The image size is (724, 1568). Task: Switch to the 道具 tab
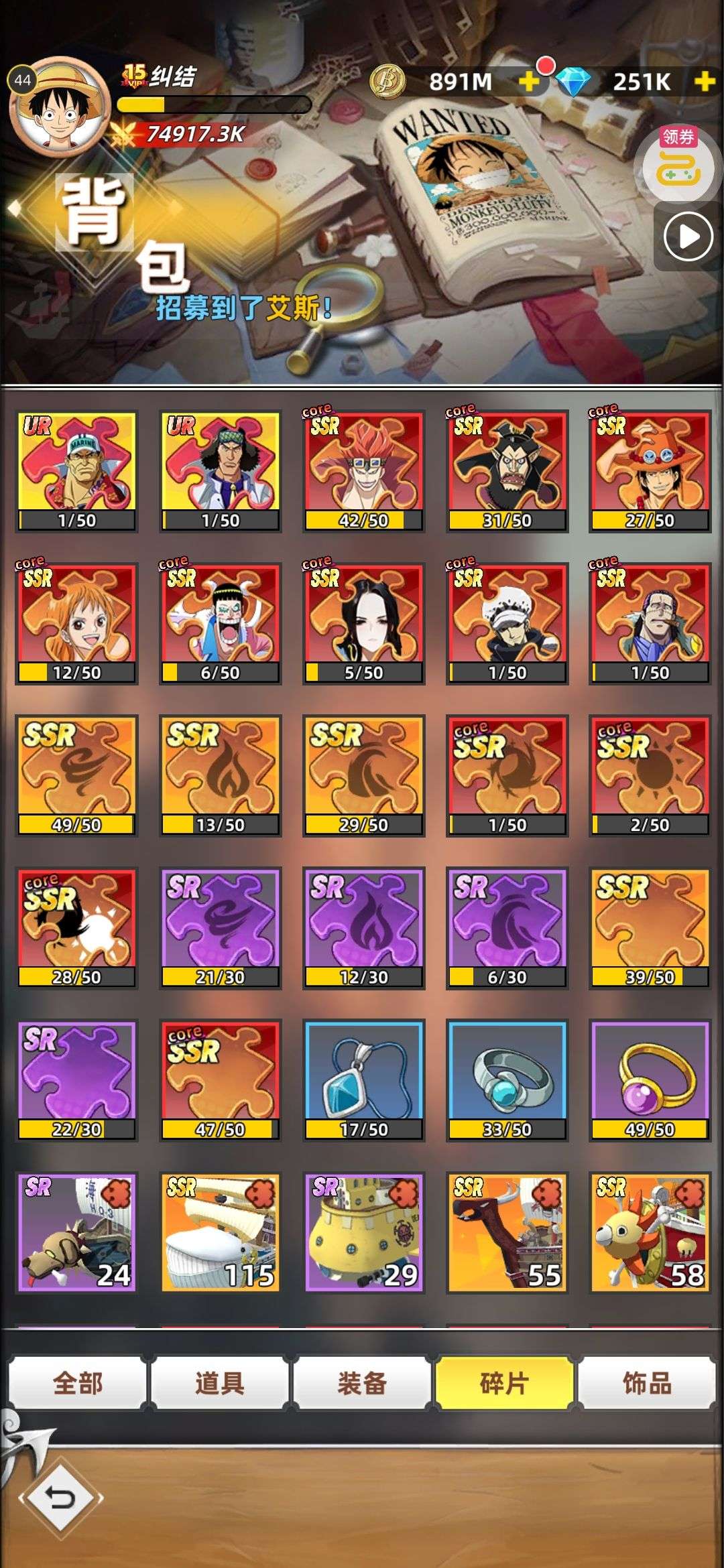click(x=220, y=1383)
